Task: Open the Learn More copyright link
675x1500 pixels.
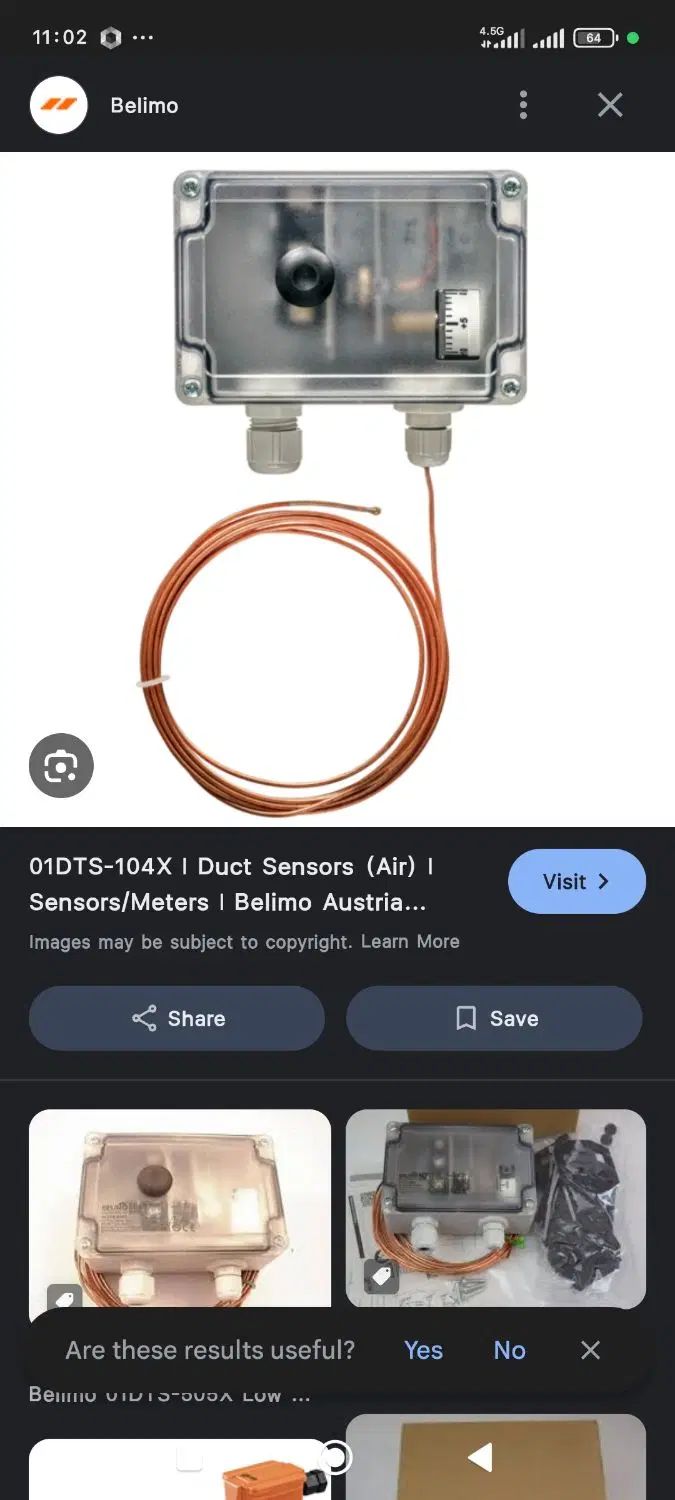Action: coord(410,941)
